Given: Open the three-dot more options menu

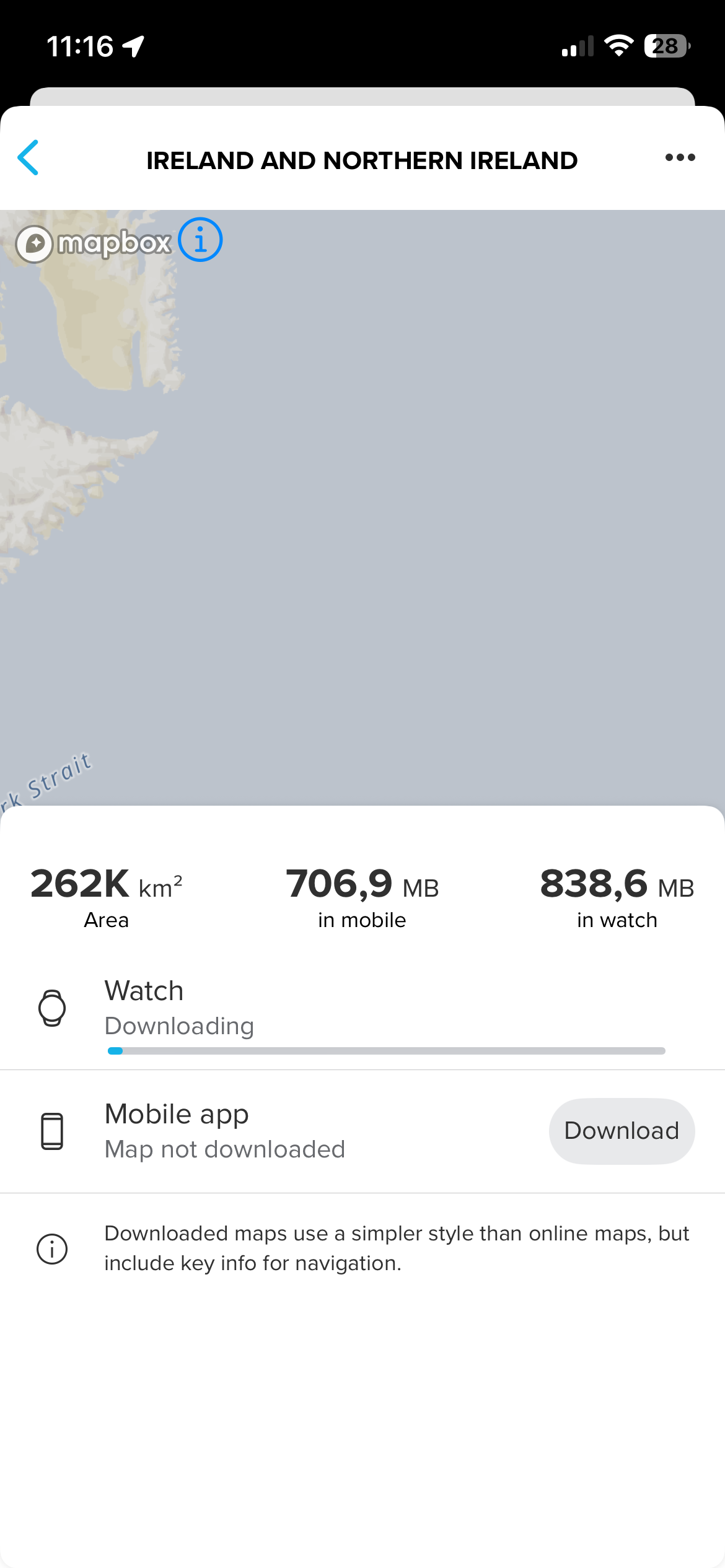Looking at the screenshot, I should 680,158.
